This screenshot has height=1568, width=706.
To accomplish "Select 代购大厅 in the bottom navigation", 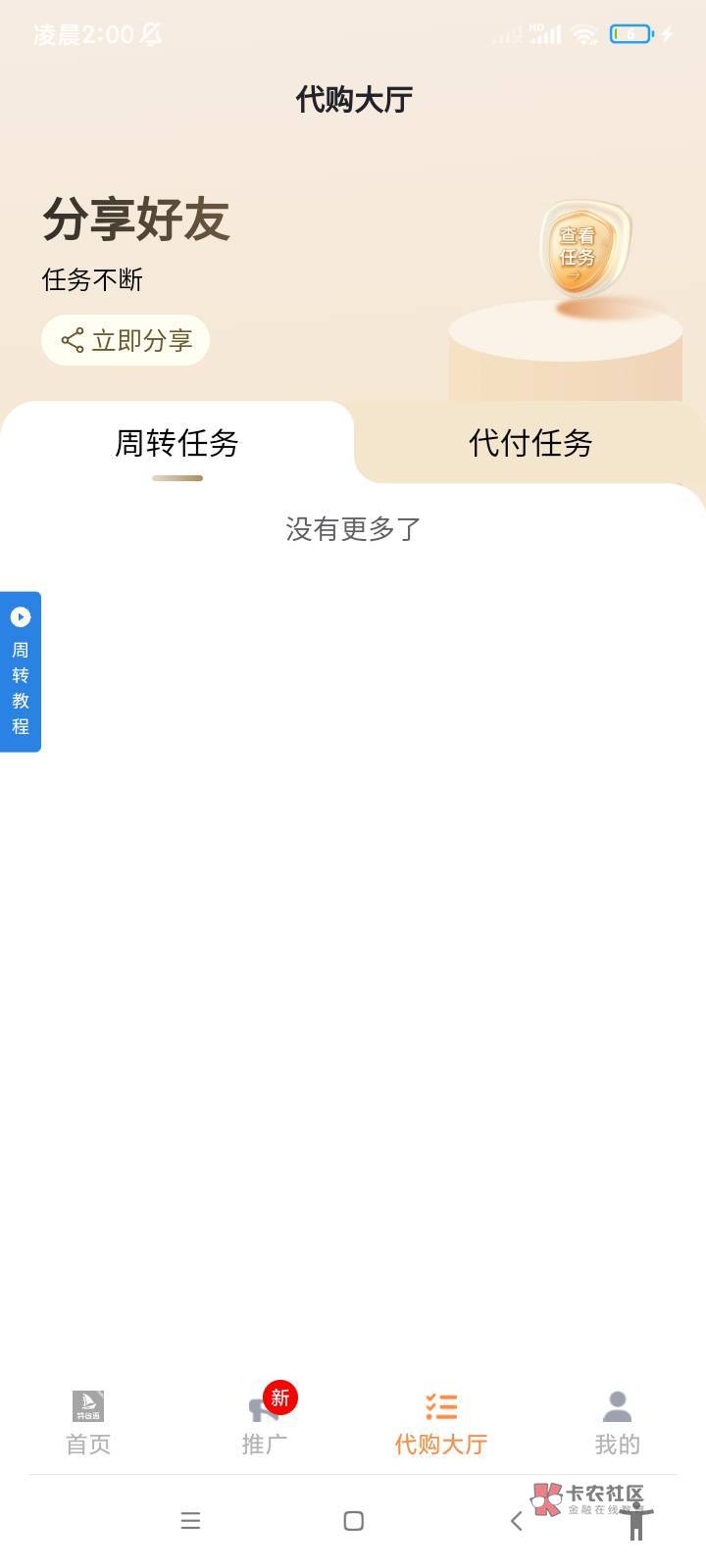I will pyautogui.click(x=441, y=1423).
